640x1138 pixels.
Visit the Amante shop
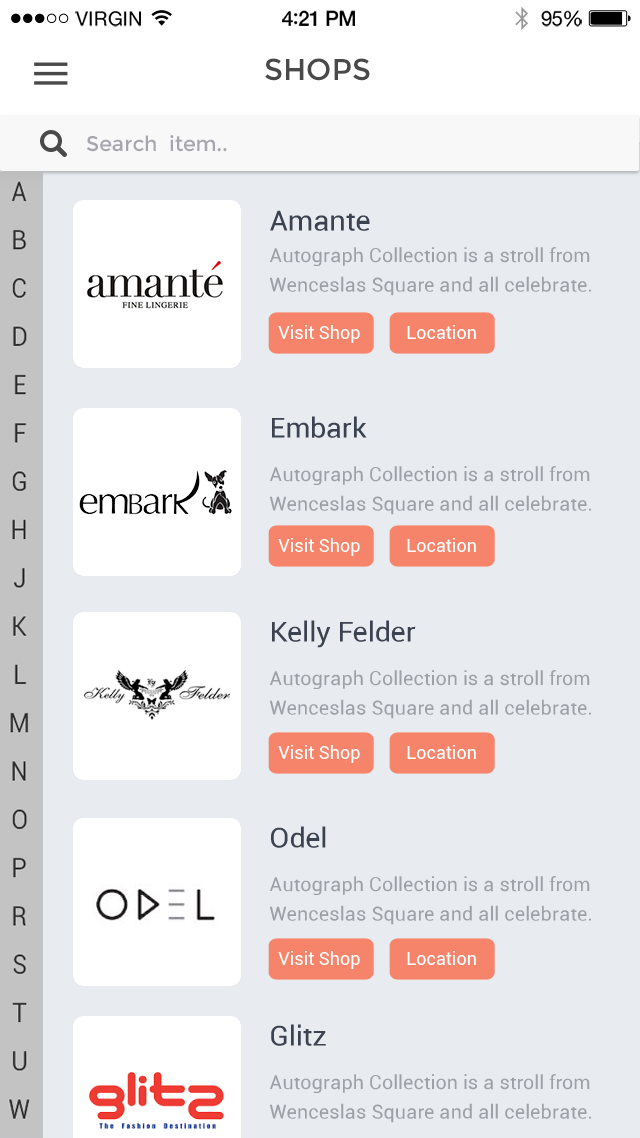pyautogui.click(x=320, y=333)
